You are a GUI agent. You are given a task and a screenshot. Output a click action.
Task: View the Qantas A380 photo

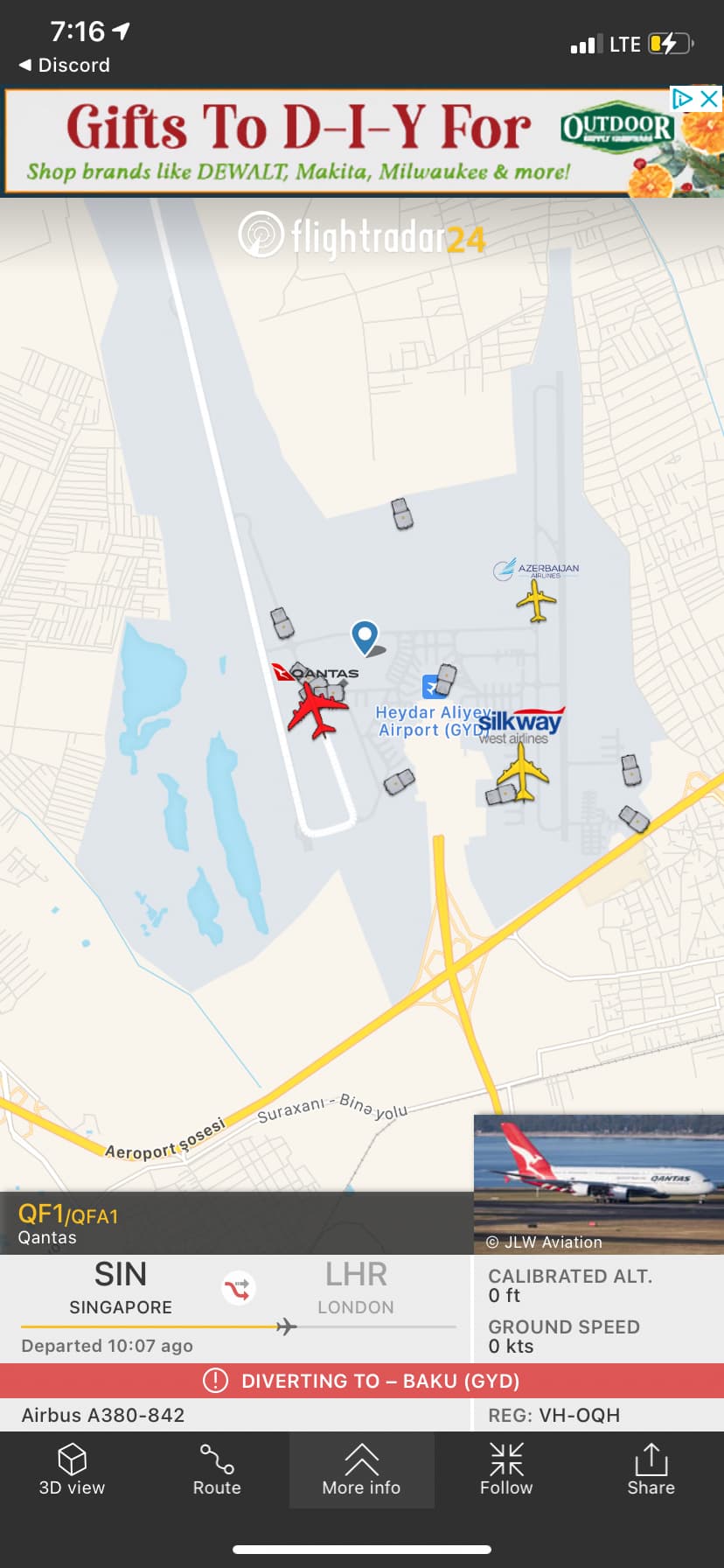[x=598, y=1183]
